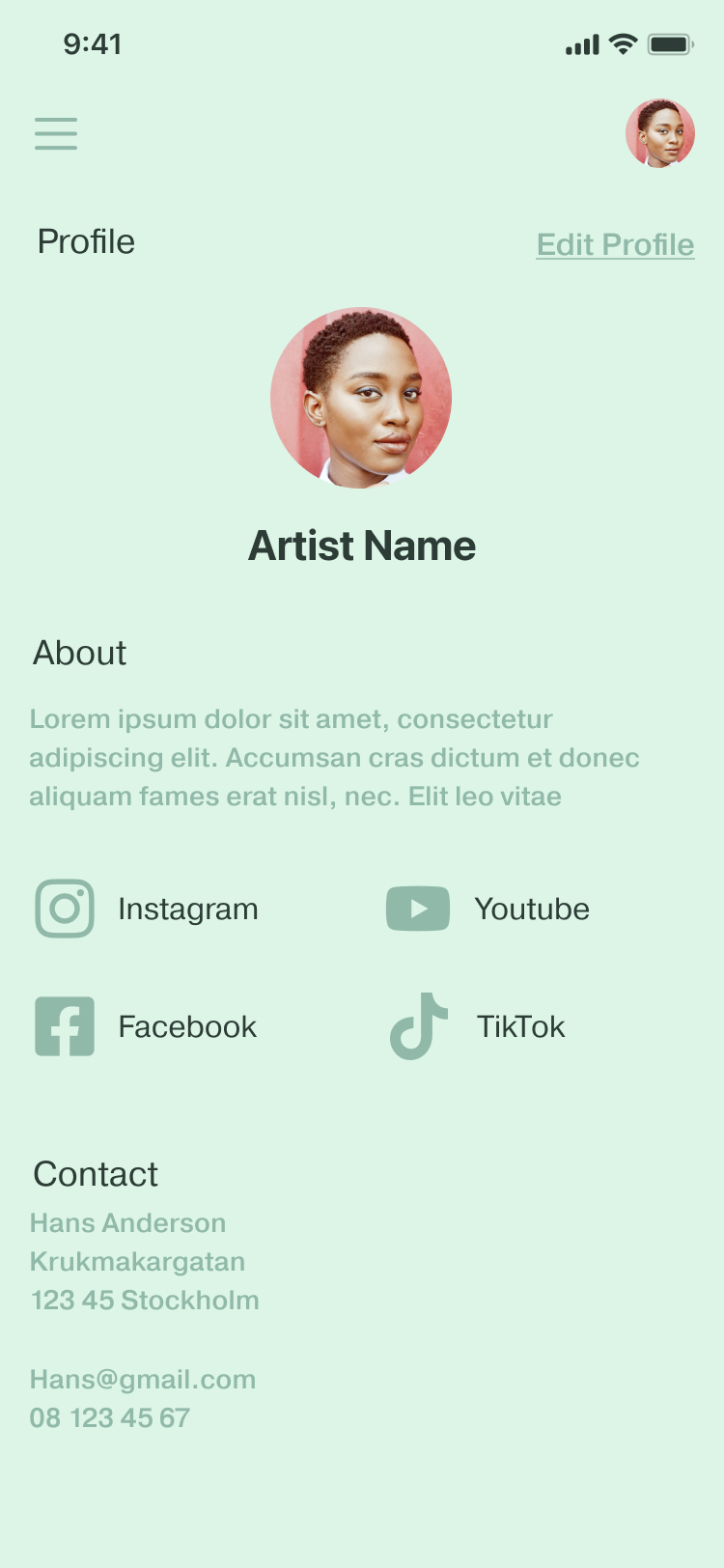Open the artist's Facebook page
The height and width of the screenshot is (1568, 724).
point(147,1026)
